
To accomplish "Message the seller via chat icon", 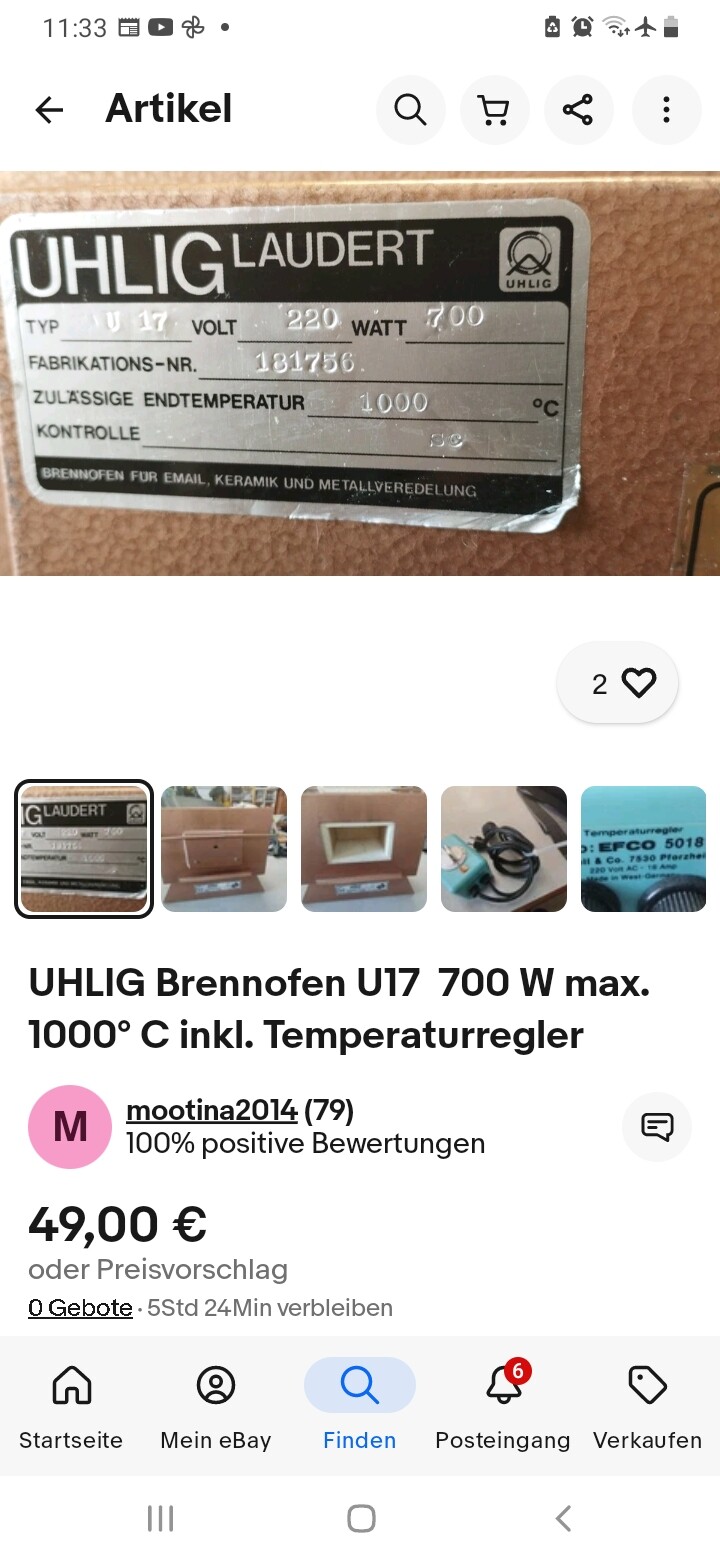I will click(x=657, y=1127).
